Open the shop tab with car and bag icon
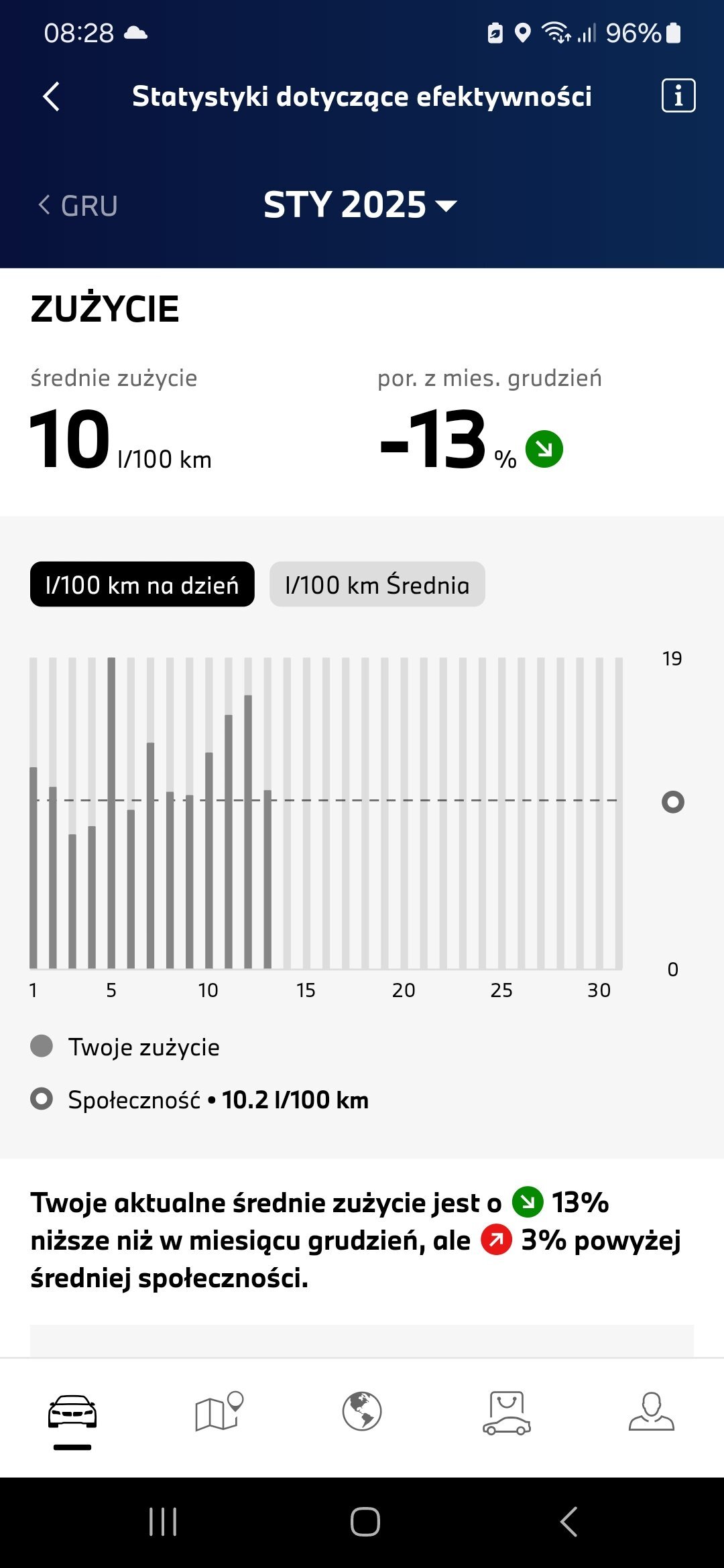Screen dimensions: 724x1568 (x=507, y=1413)
